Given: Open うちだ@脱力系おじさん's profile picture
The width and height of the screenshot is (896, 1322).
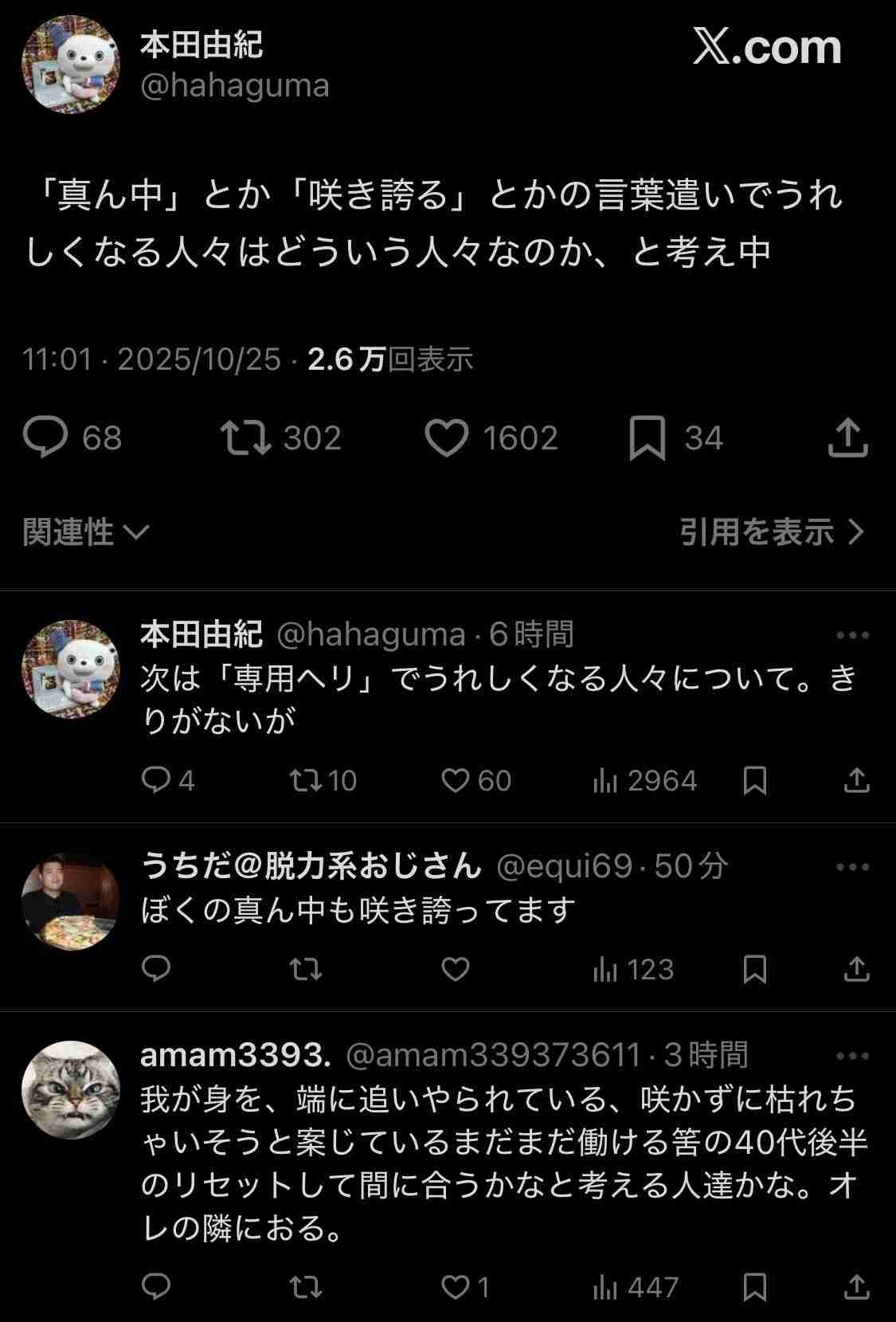Looking at the screenshot, I should 70,902.
